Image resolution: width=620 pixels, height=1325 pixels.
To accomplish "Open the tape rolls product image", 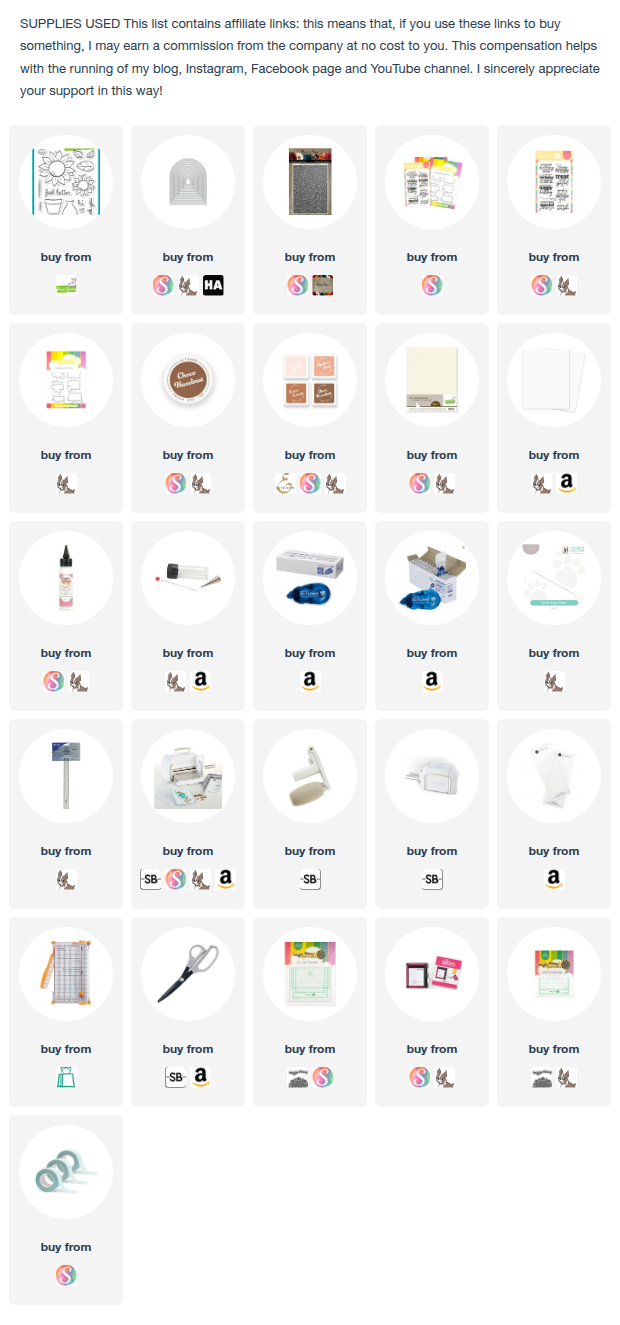I will (x=66, y=1172).
